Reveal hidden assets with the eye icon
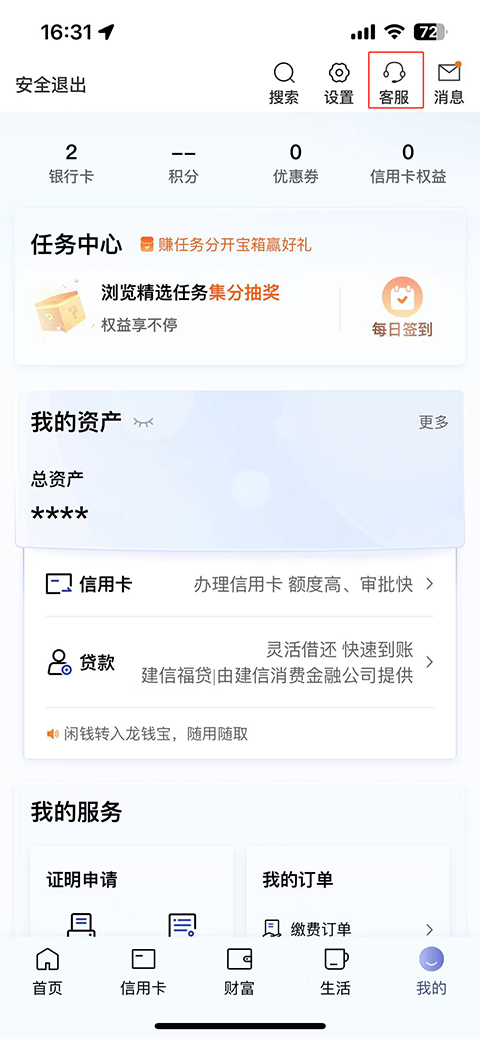Viewport: 480px width, 1039px height. tap(143, 421)
